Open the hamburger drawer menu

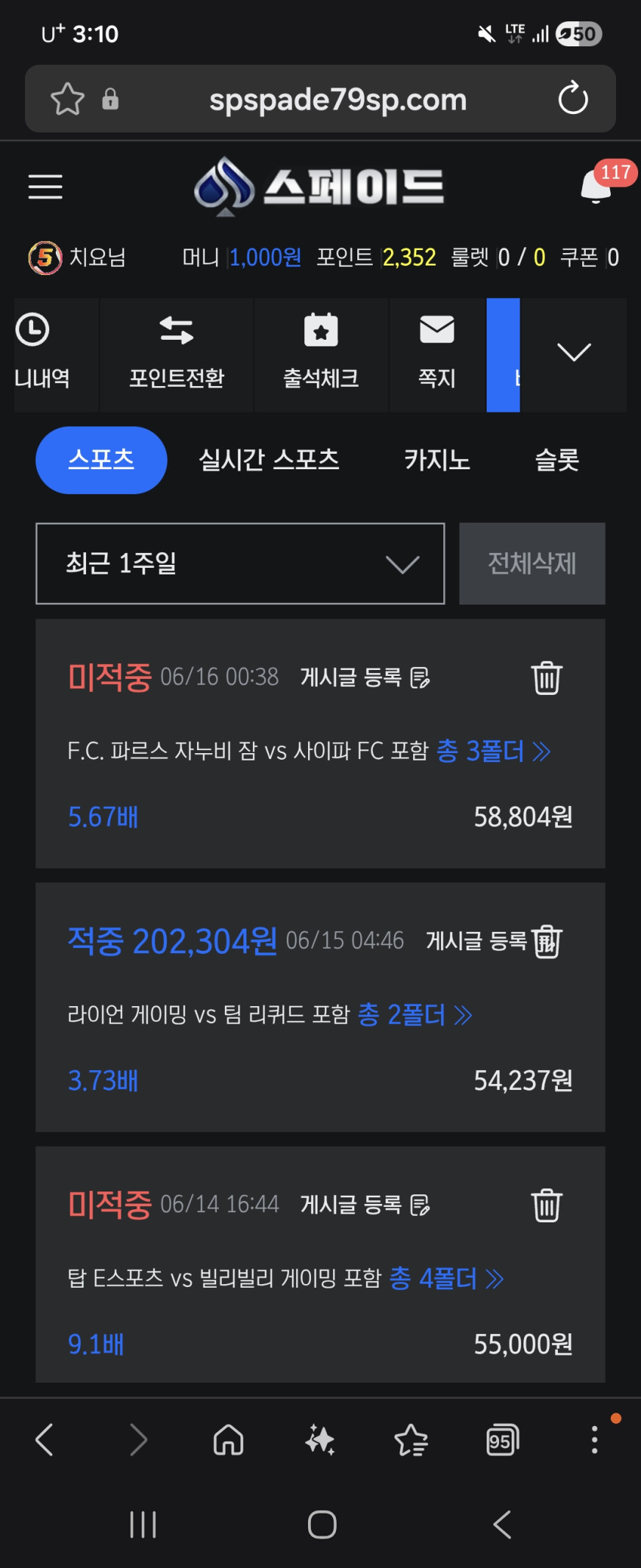[45, 187]
